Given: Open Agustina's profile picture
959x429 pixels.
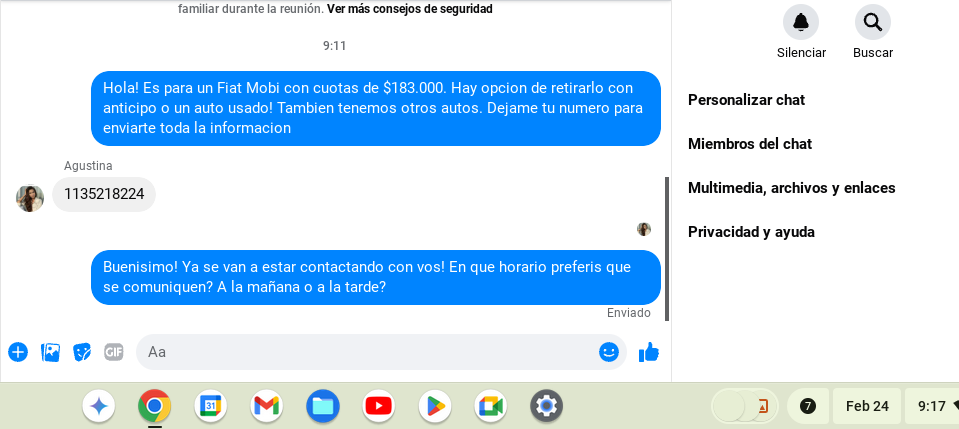Looking at the screenshot, I should (x=30, y=198).
